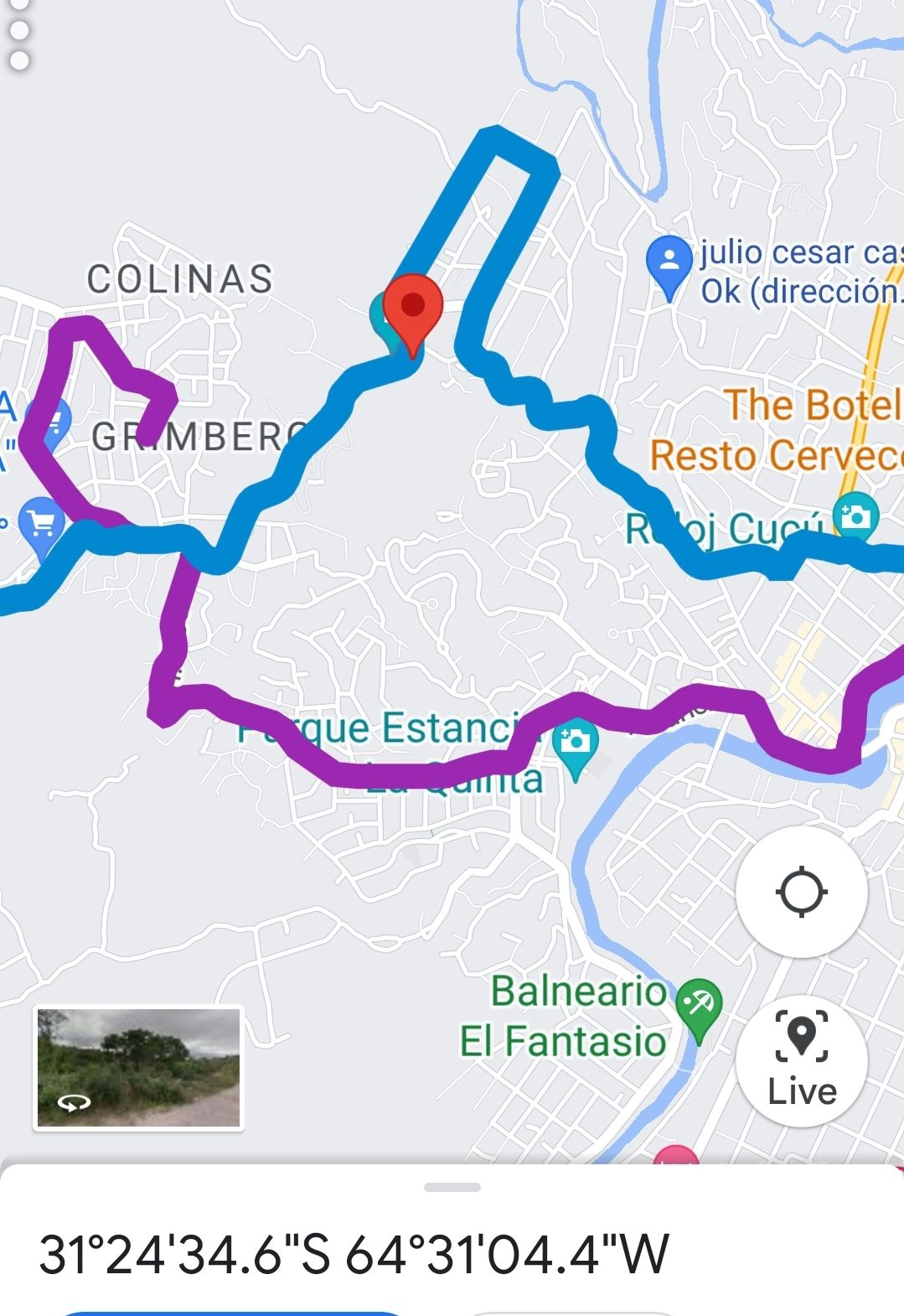Image resolution: width=904 pixels, height=1316 pixels.
Task: Open the Parque Estancia La Quinta camera marker
Action: pos(576,743)
